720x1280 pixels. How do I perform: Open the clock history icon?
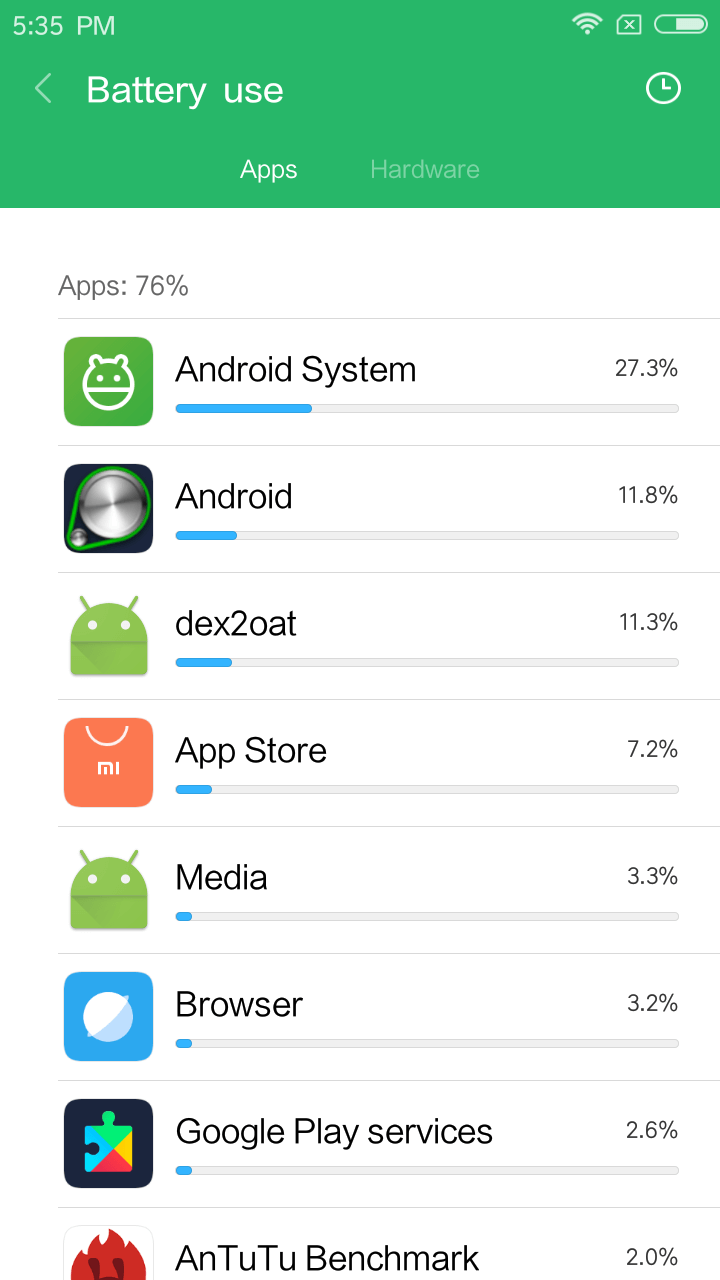tap(662, 89)
